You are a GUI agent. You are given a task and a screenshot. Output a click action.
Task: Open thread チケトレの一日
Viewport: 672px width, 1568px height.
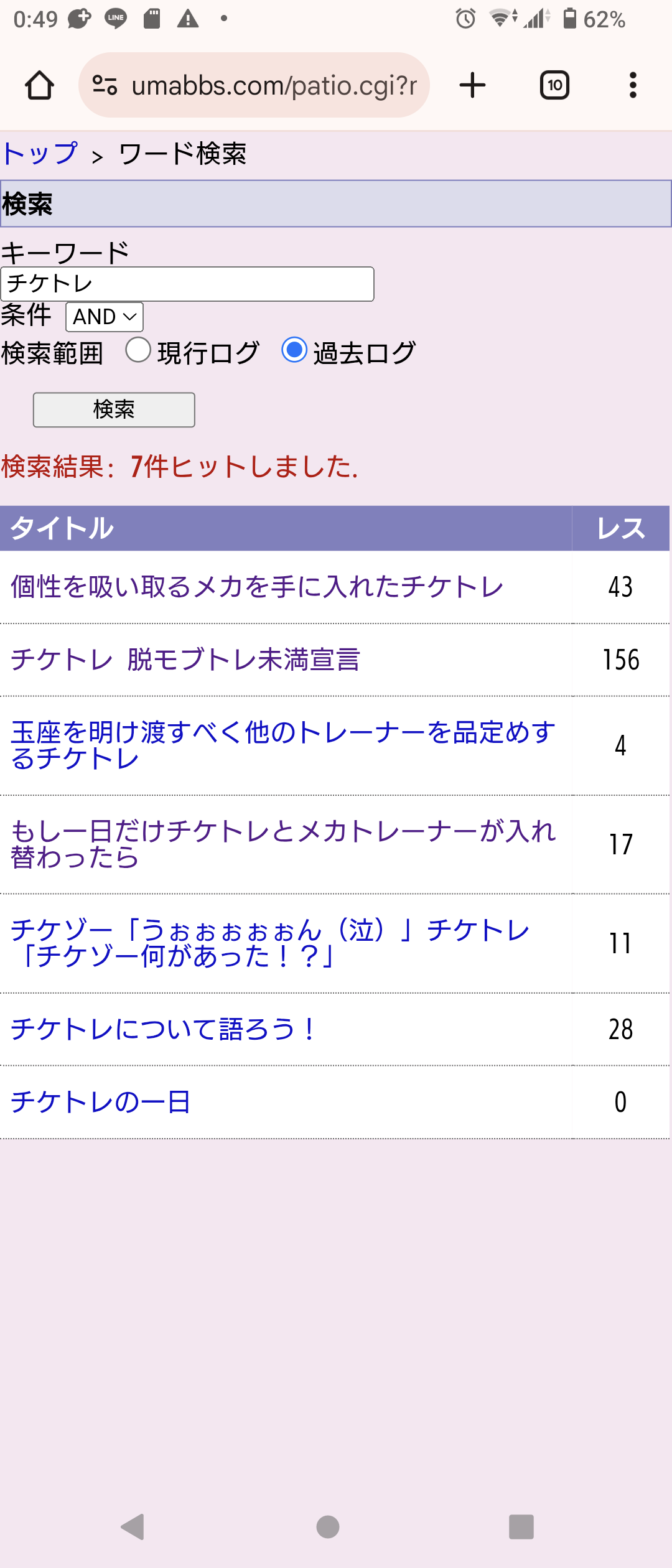pyautogui.click(x=101, y=1102)
